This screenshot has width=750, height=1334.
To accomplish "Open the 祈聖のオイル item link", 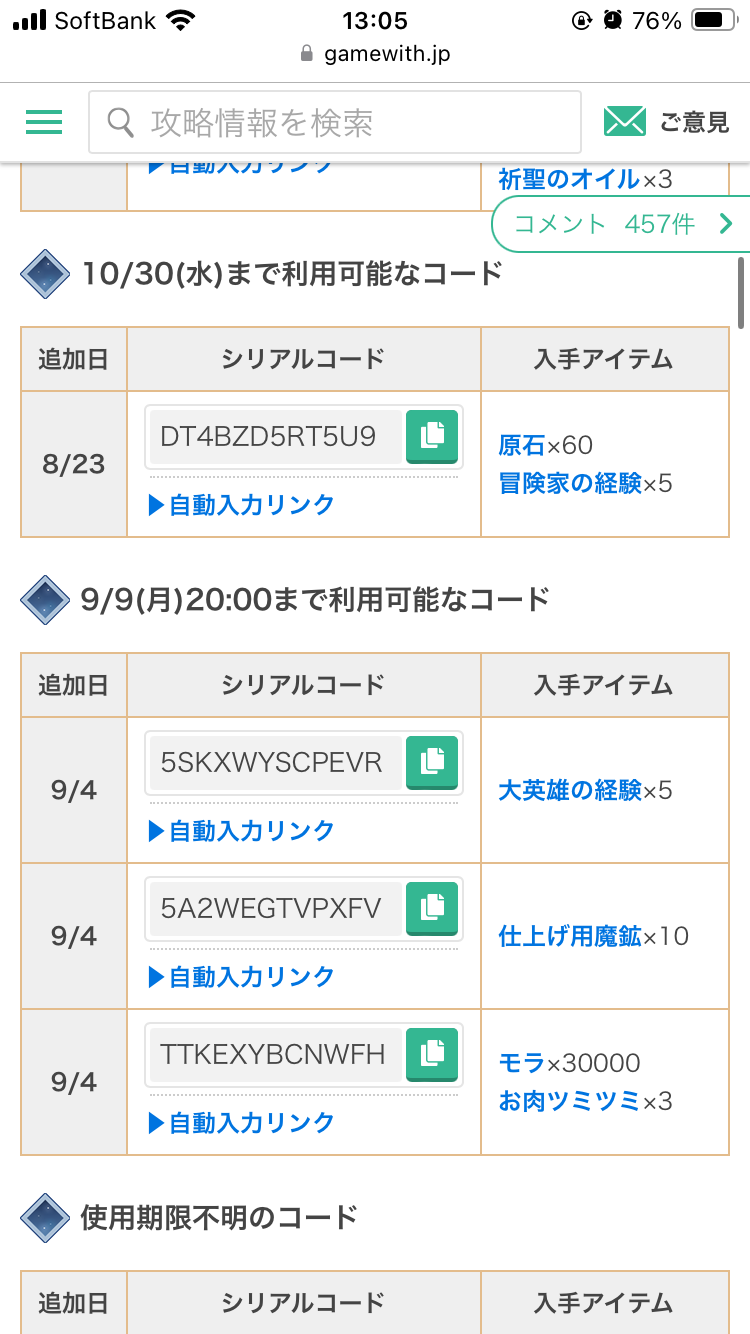I will [570, 179].
